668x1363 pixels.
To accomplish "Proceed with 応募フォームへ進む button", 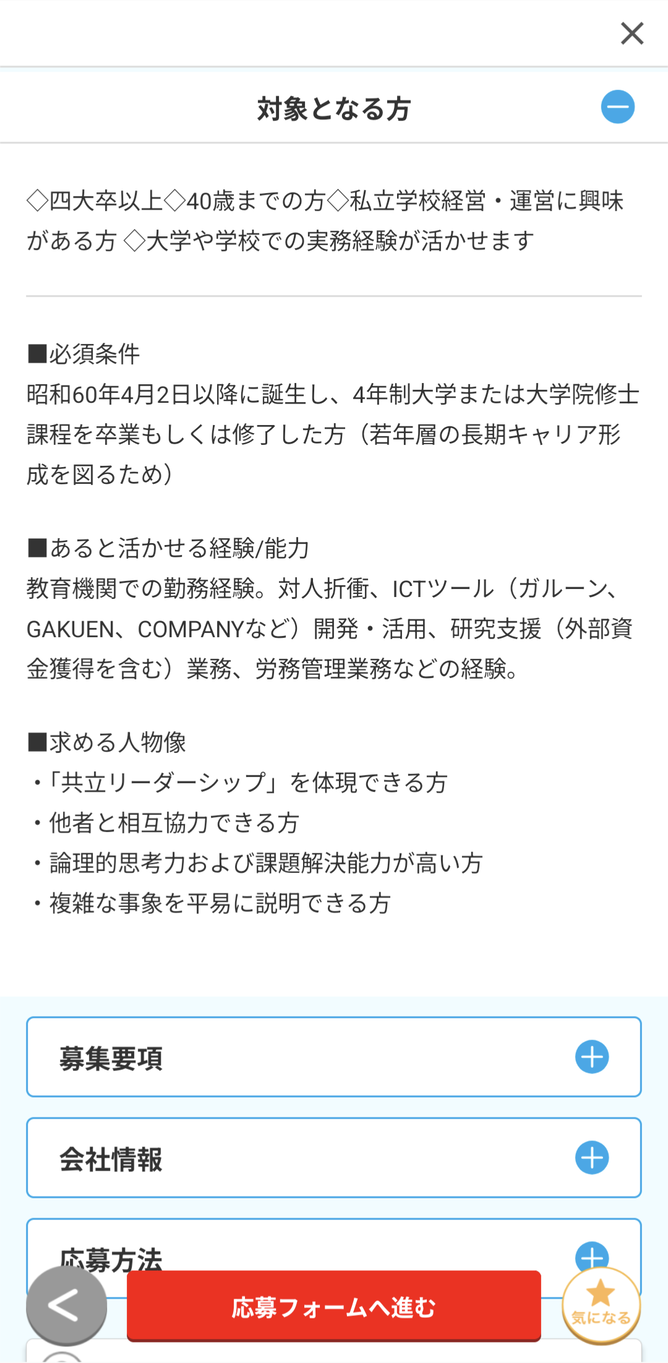I will pyautogui.click(x=334, y=1306).
